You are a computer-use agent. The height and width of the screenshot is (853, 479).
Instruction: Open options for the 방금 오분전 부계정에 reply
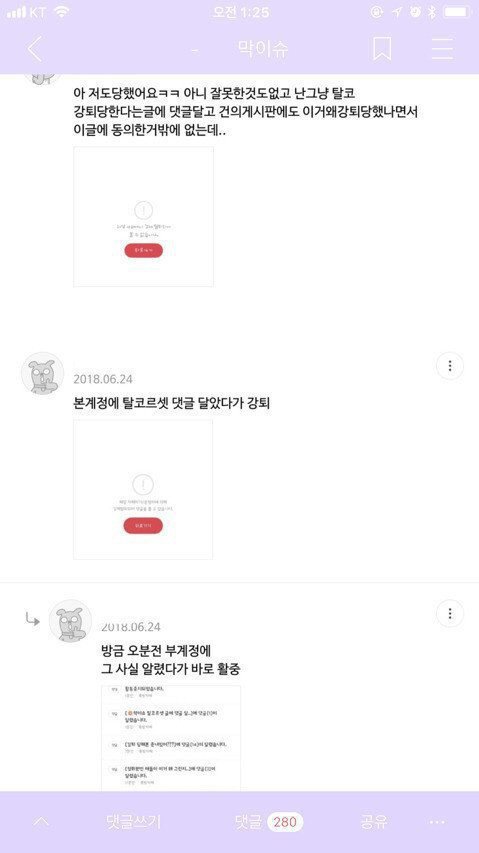[x=450, y=614]
